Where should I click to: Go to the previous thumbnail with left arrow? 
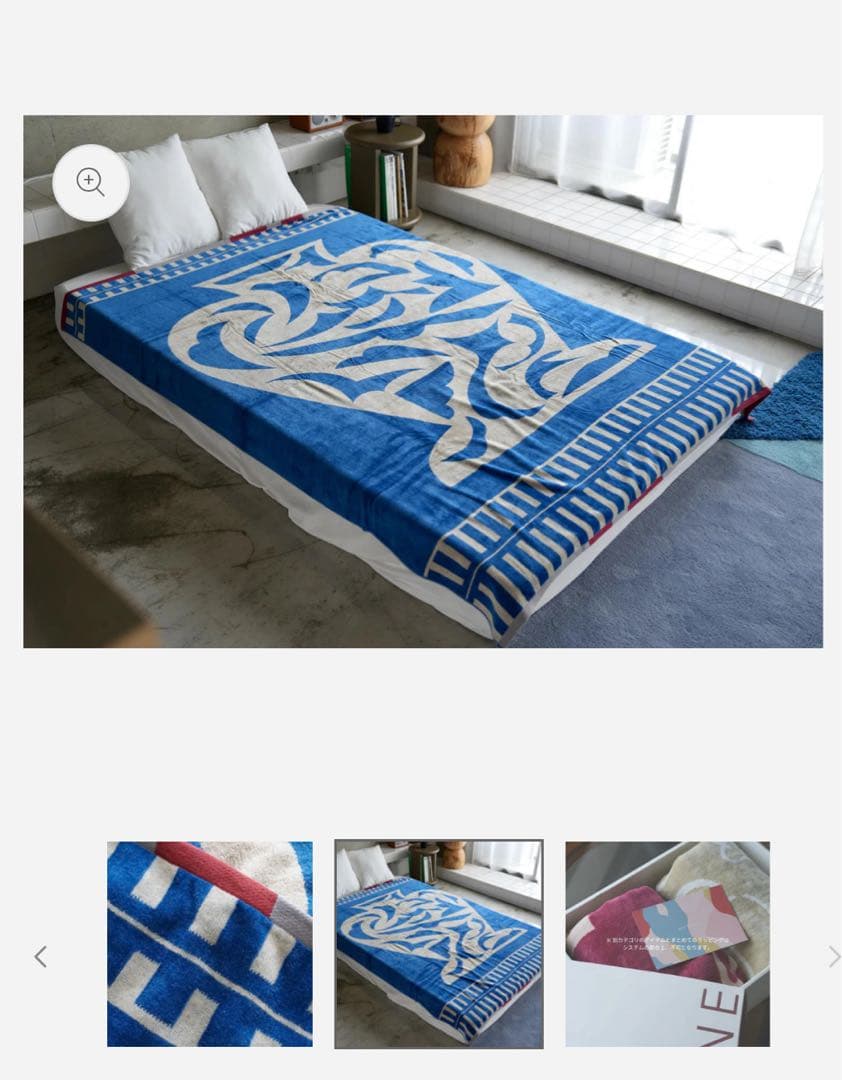coord(41,957)
